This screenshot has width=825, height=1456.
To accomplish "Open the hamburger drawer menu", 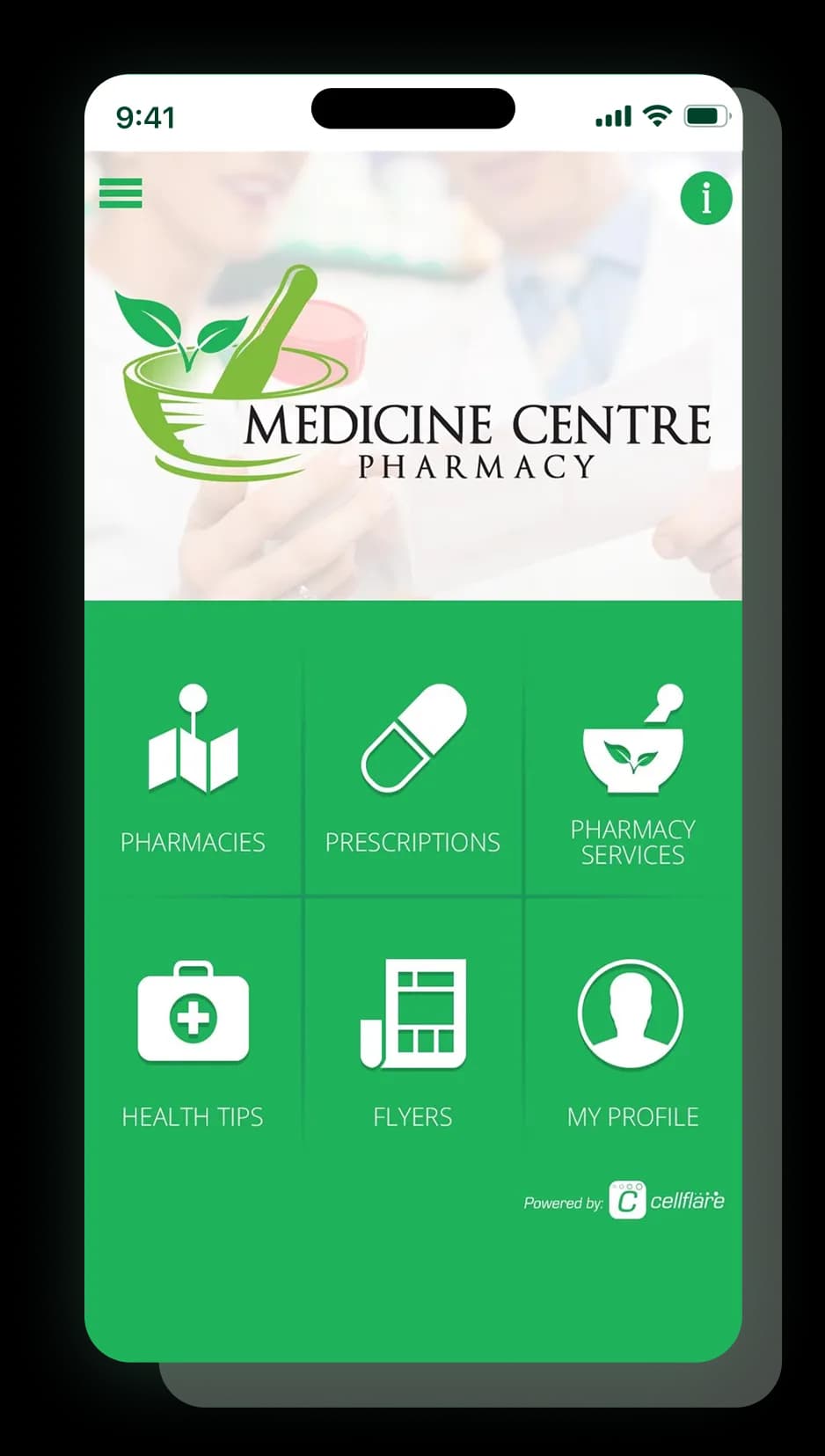I will [120, 193].
